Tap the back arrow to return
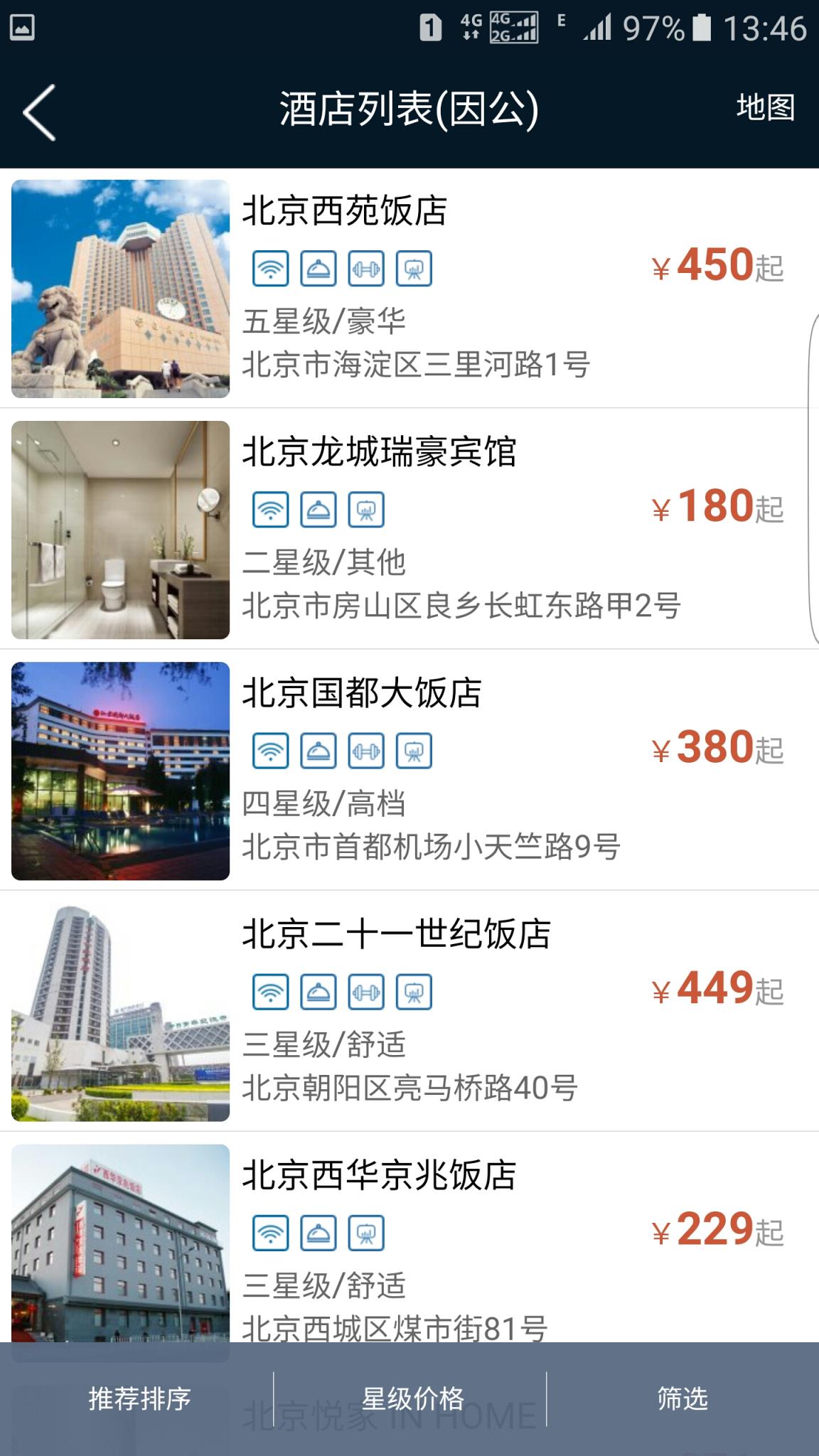 pyautogui.click(x=39, y=110)
